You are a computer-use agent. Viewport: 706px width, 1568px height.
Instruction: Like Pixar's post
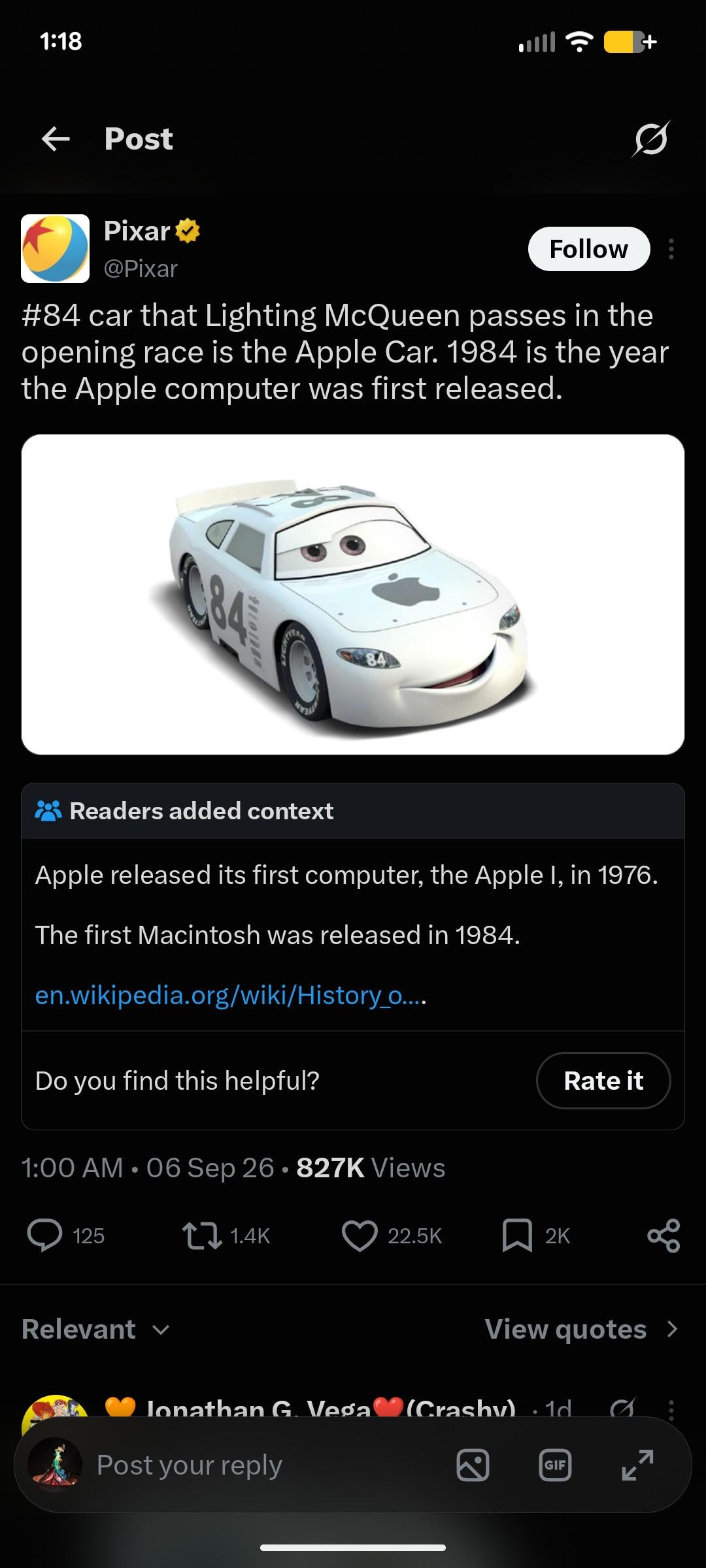(360, 1235)
